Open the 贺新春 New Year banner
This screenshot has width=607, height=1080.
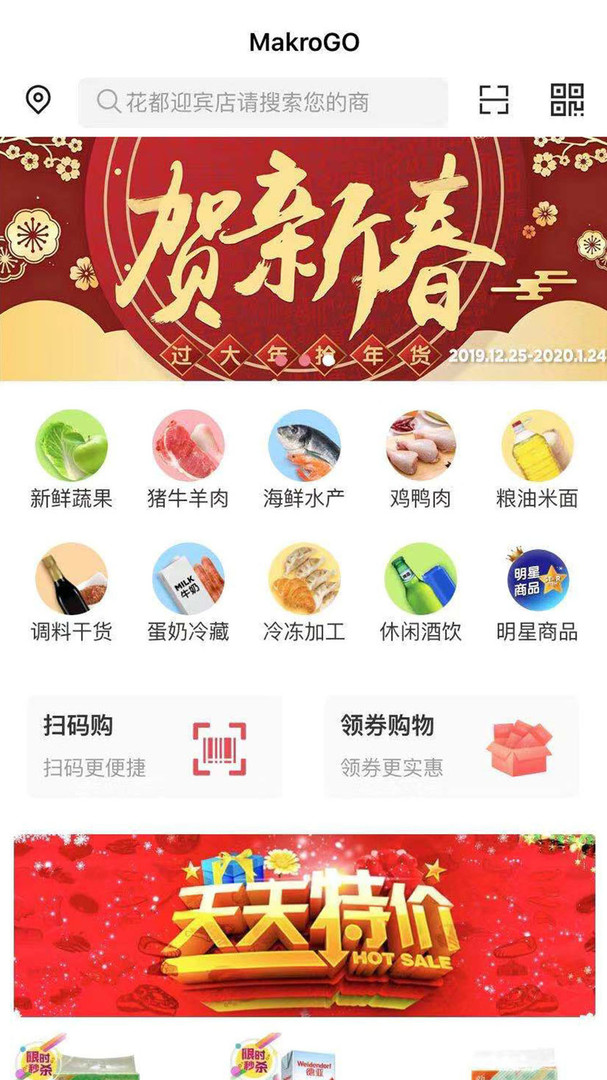point(303,258)
